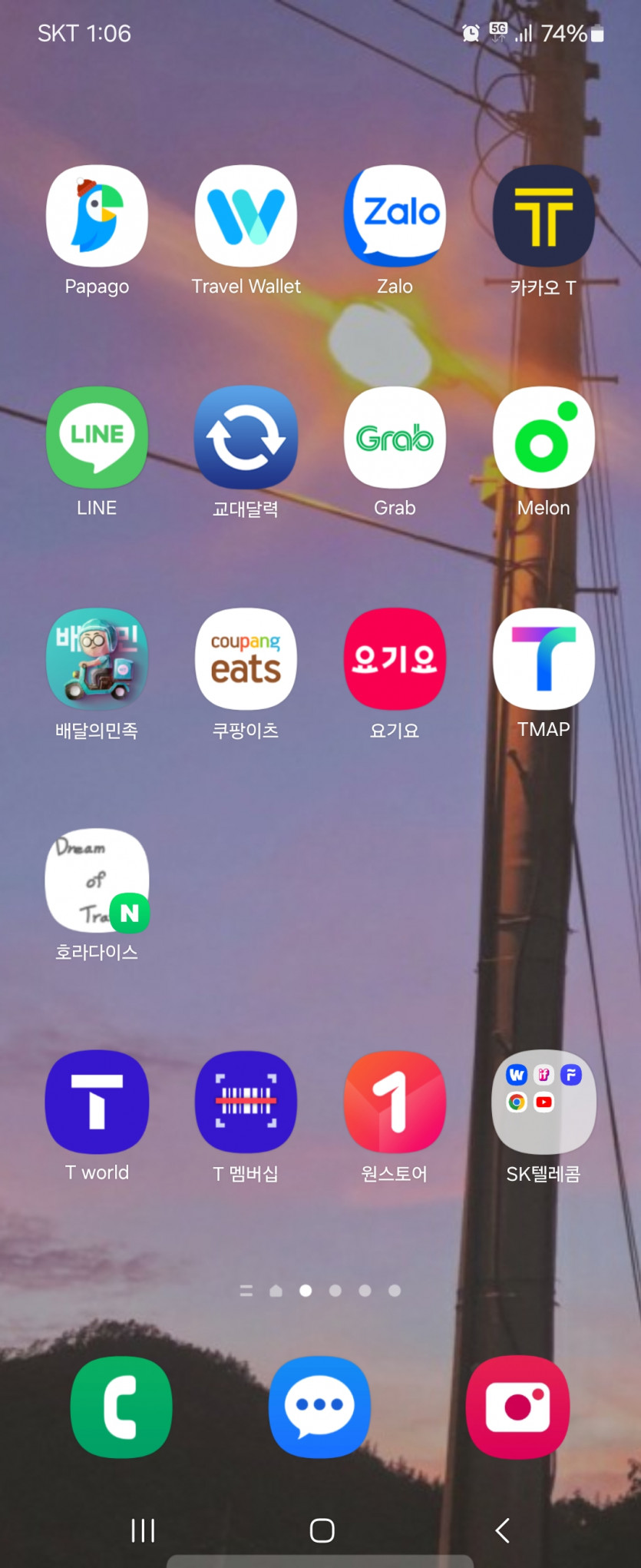Open the 요기요 app
The height and width of the screenshot is (1568, 641).
395,658
